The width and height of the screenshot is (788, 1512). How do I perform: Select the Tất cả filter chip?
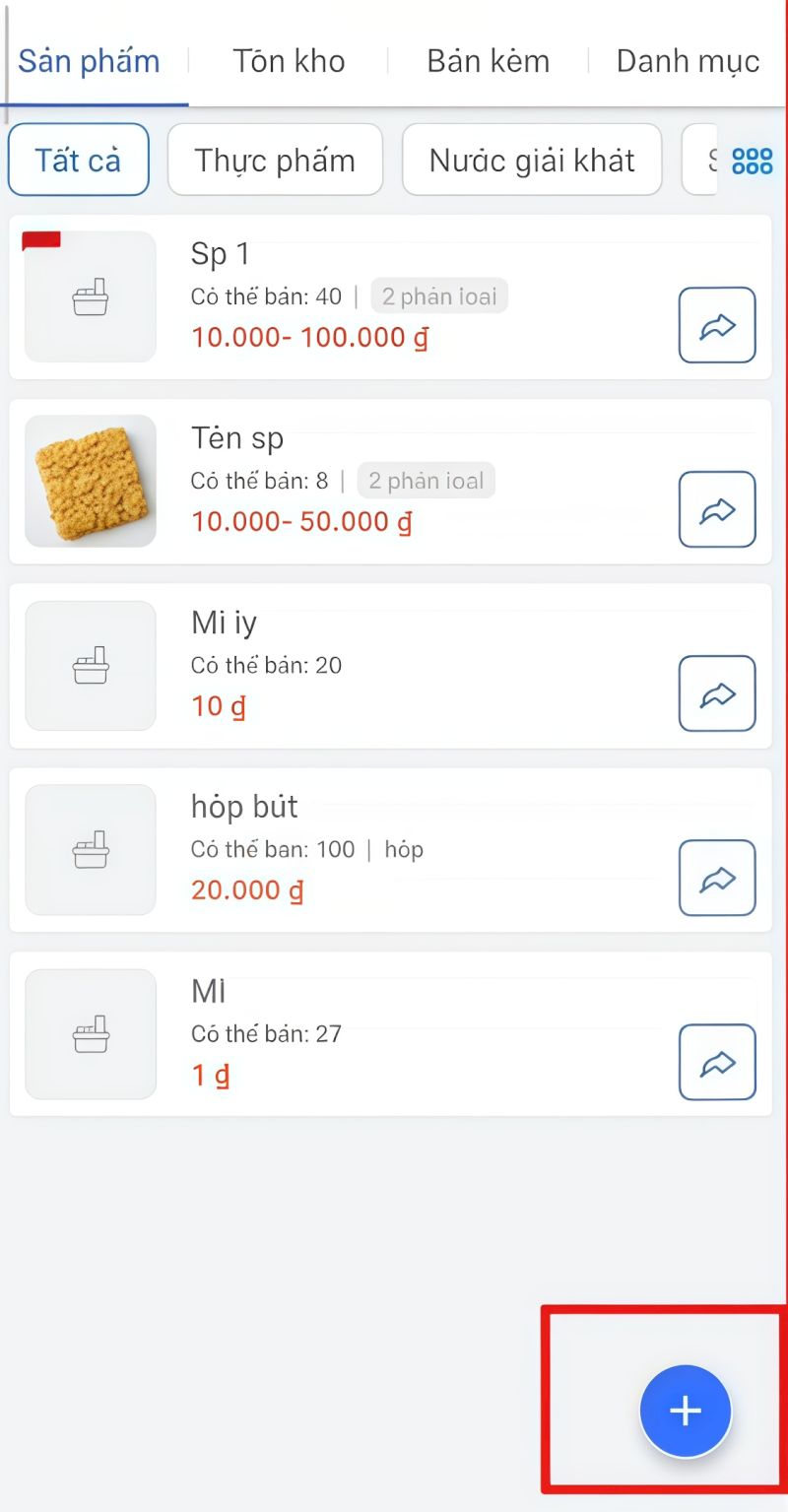coord(78,161)
